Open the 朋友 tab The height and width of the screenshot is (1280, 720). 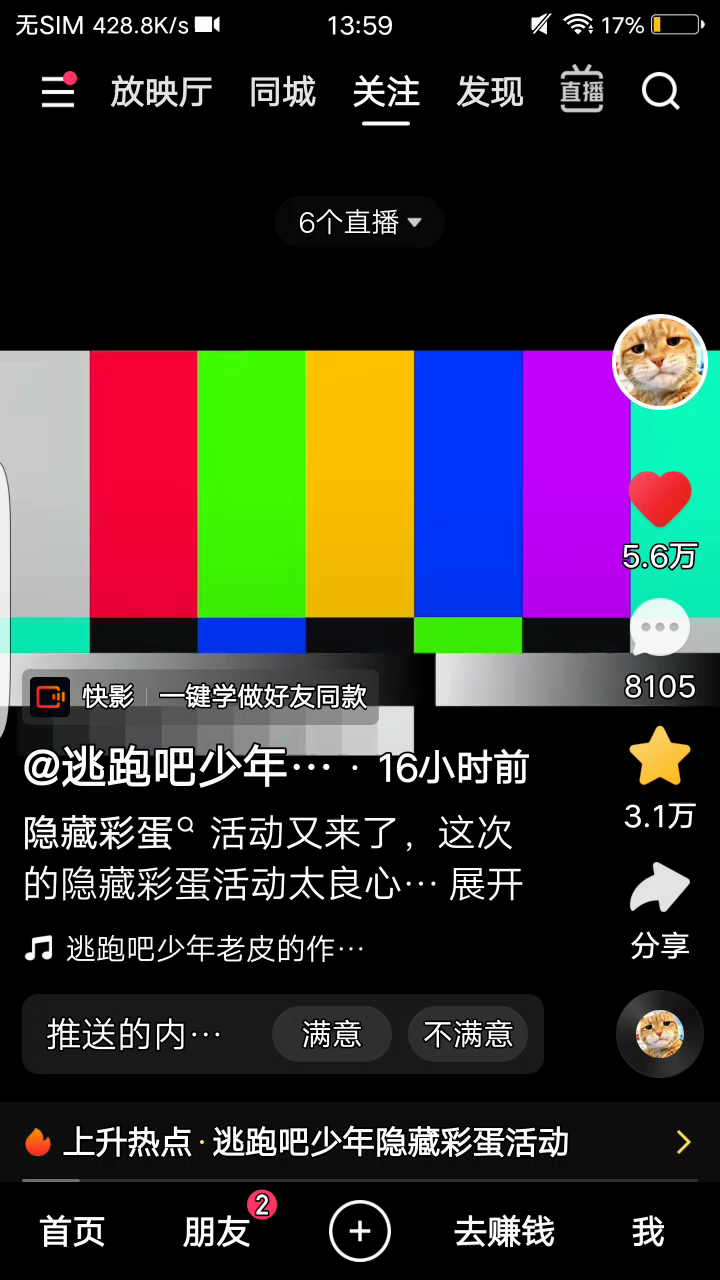coord(216,1232)
